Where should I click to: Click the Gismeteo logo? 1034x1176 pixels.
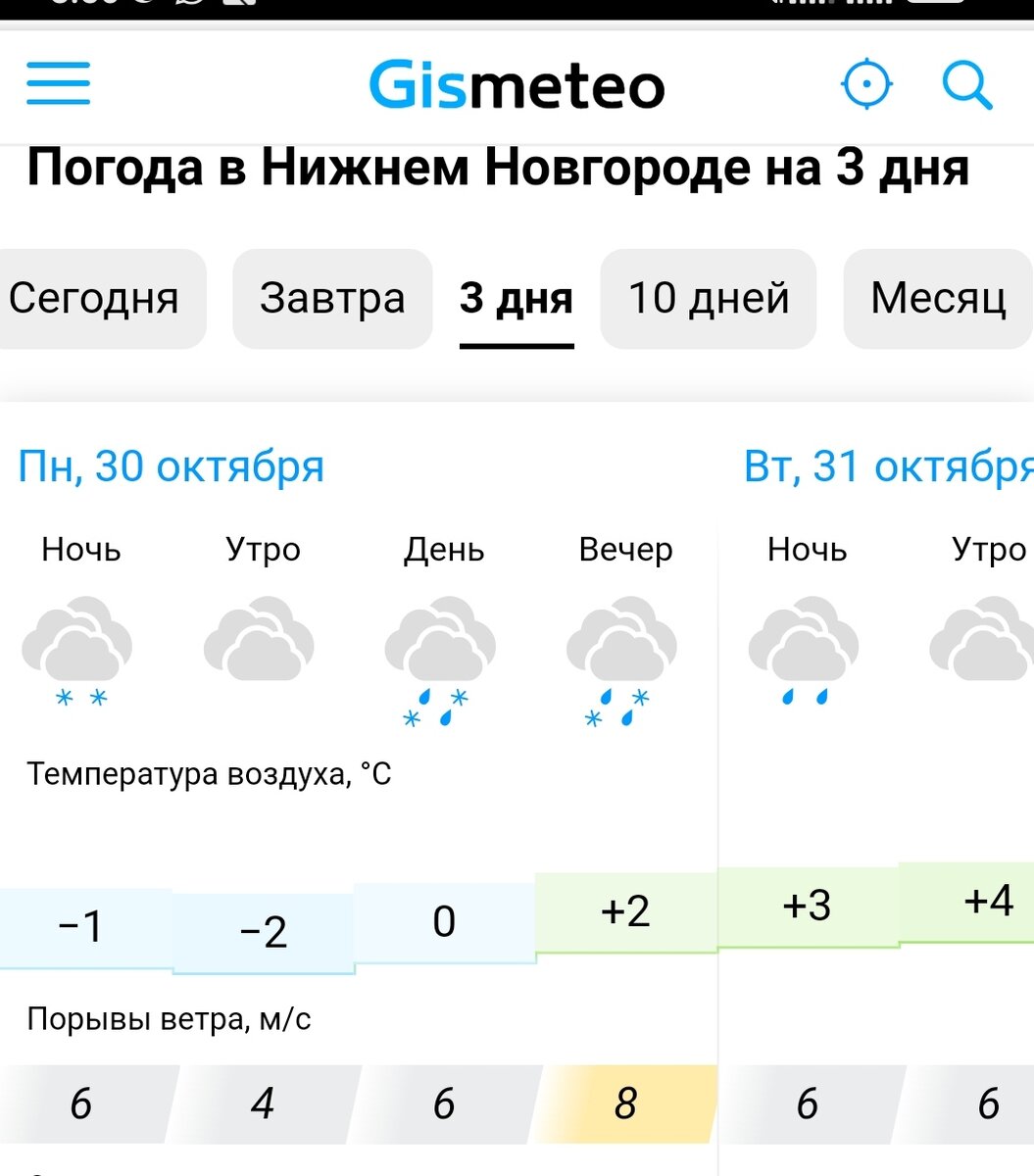click(516, 85)
